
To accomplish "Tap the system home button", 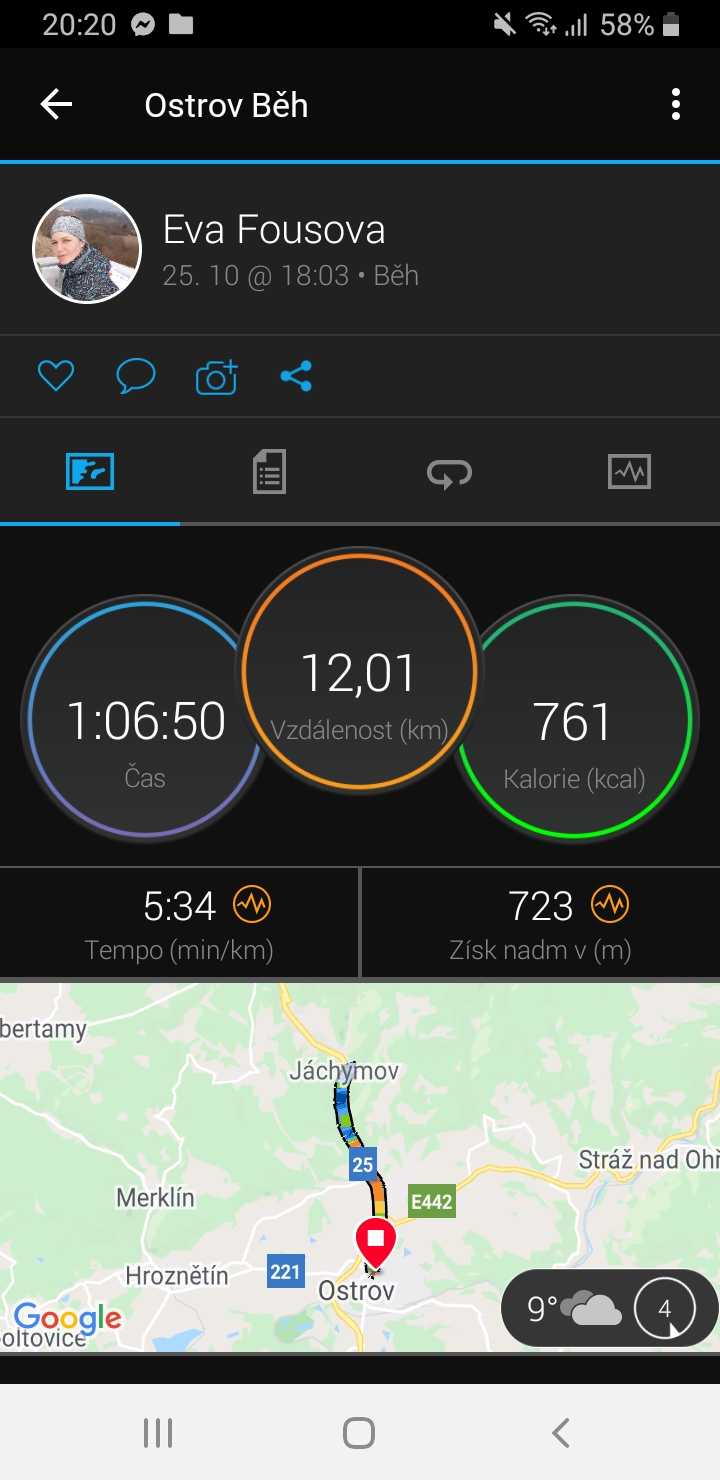I will click(x=359, y=1433).
